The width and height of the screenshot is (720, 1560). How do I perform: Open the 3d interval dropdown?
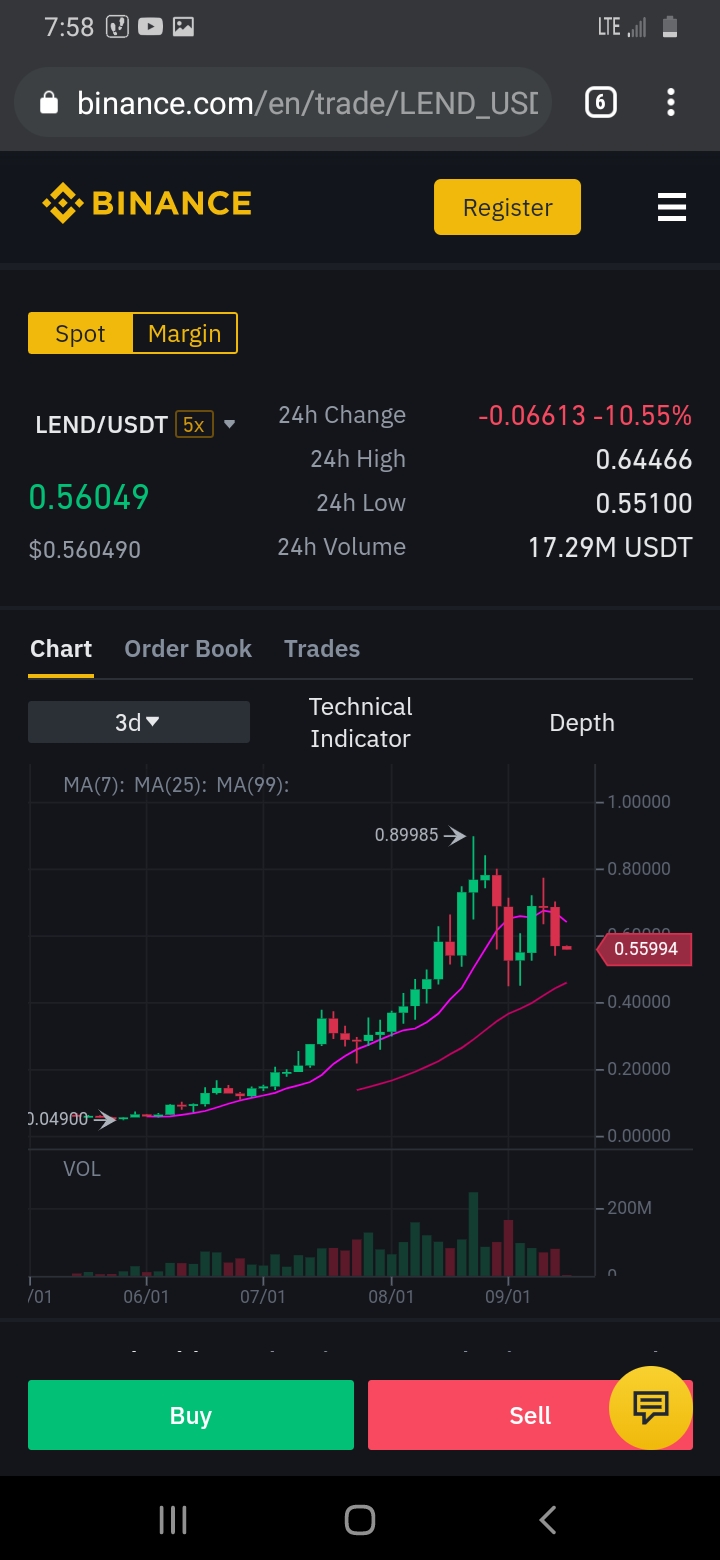[x=138, y=722]
